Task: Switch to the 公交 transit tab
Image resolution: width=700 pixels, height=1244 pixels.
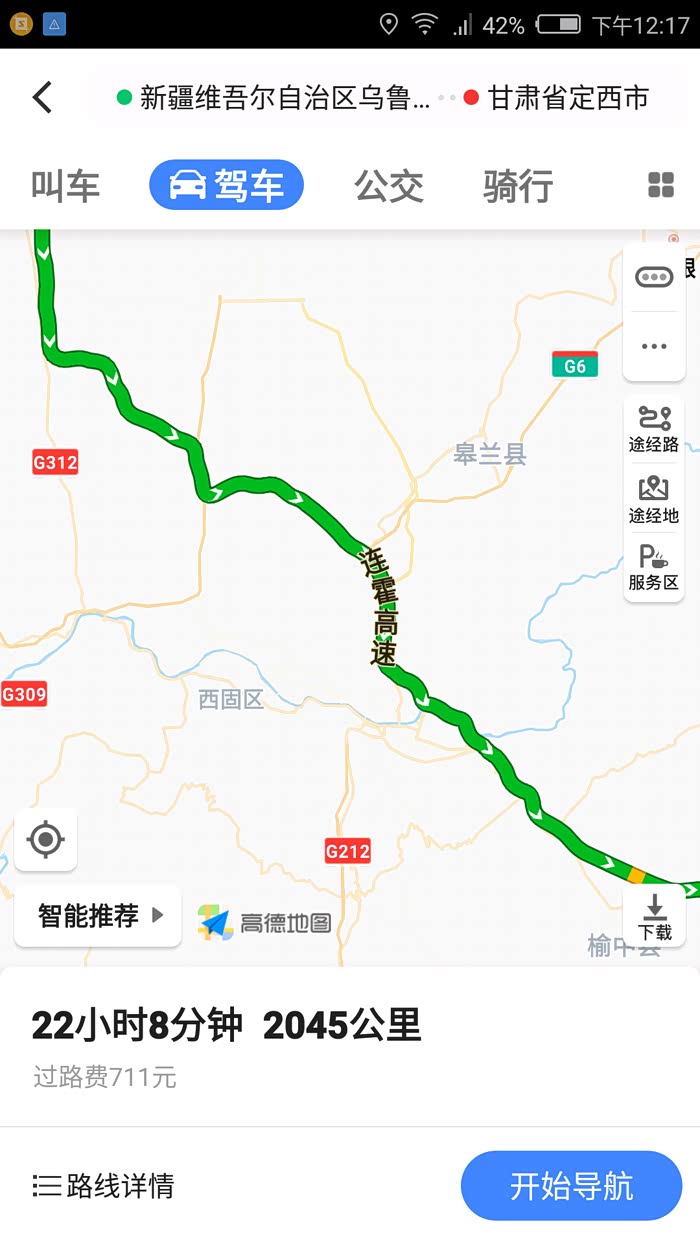Action: point(389,186)
